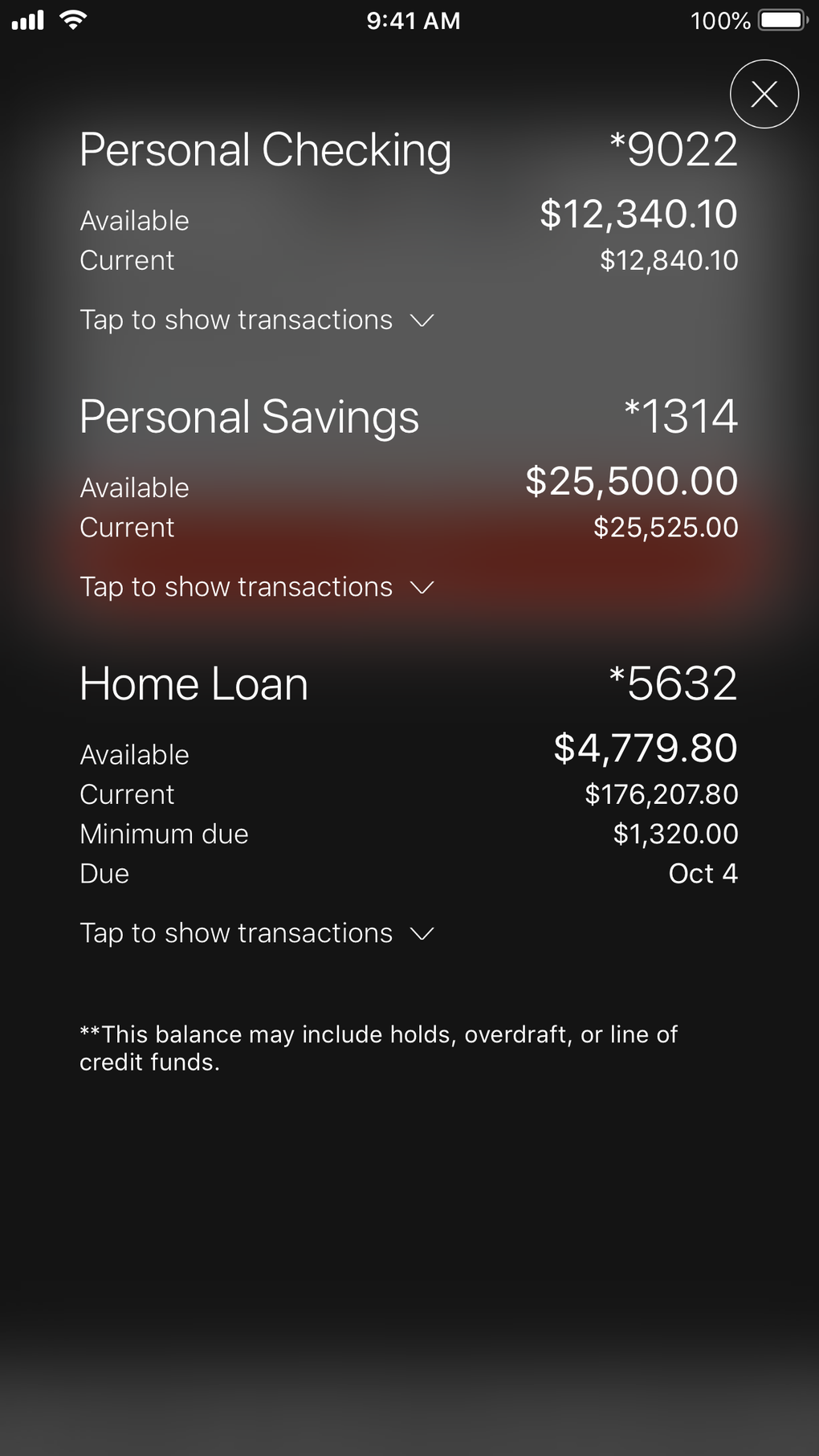Dismiss the accounts overlay with the X icon

[x=764, y=93]
